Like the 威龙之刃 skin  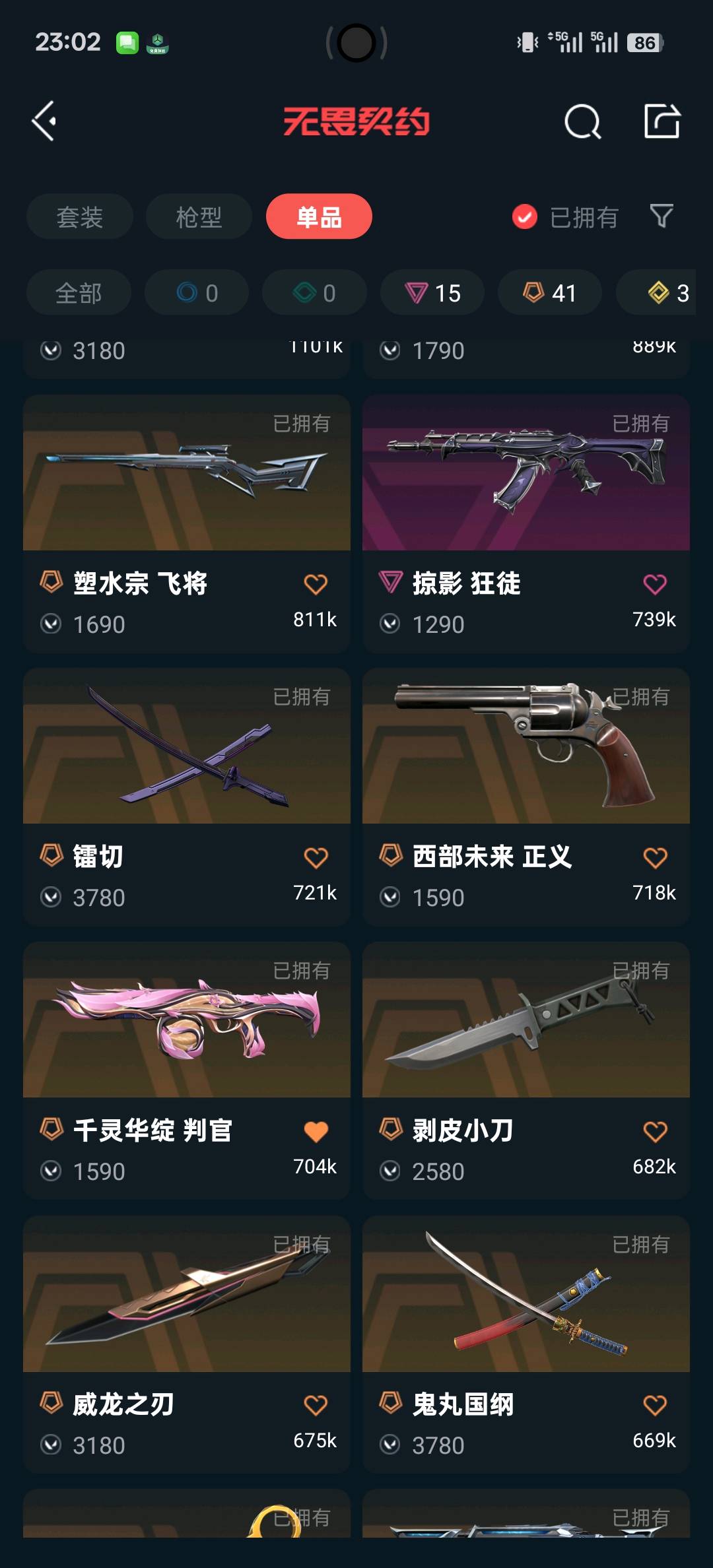[316, 1405]
